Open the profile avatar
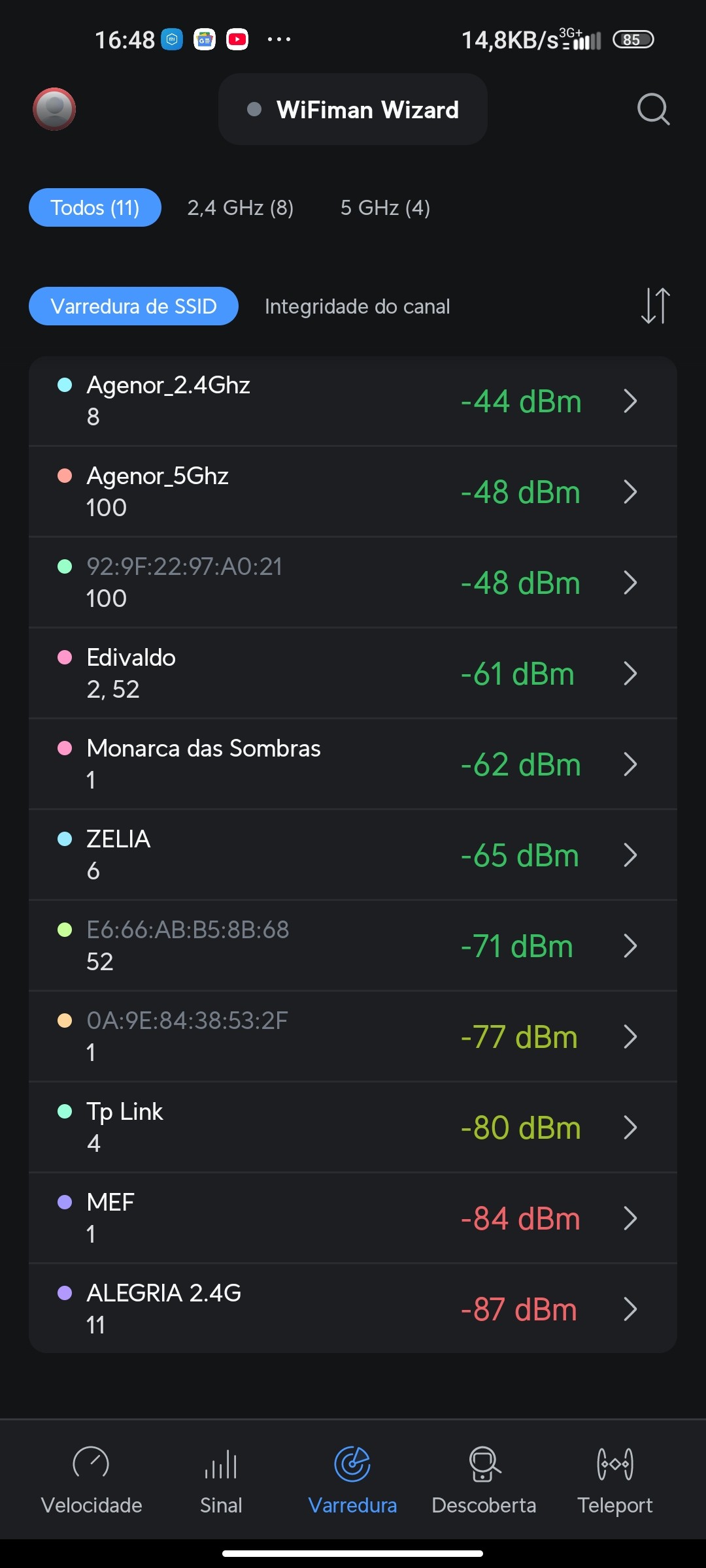This screenshot has height=1568, width=706. pyautogui.click(x=54, y=109)
